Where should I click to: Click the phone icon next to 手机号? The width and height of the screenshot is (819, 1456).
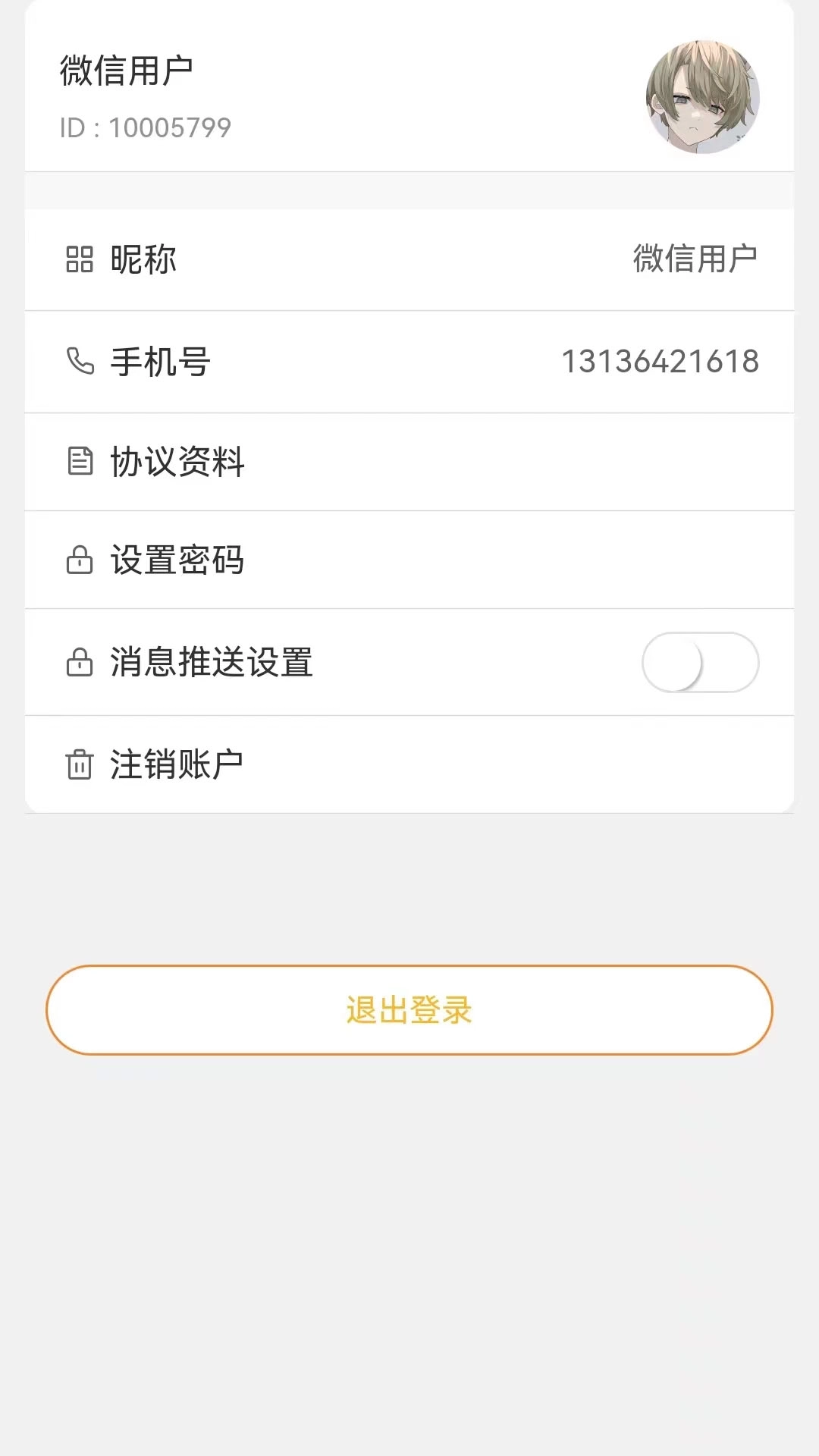[81, 362]
